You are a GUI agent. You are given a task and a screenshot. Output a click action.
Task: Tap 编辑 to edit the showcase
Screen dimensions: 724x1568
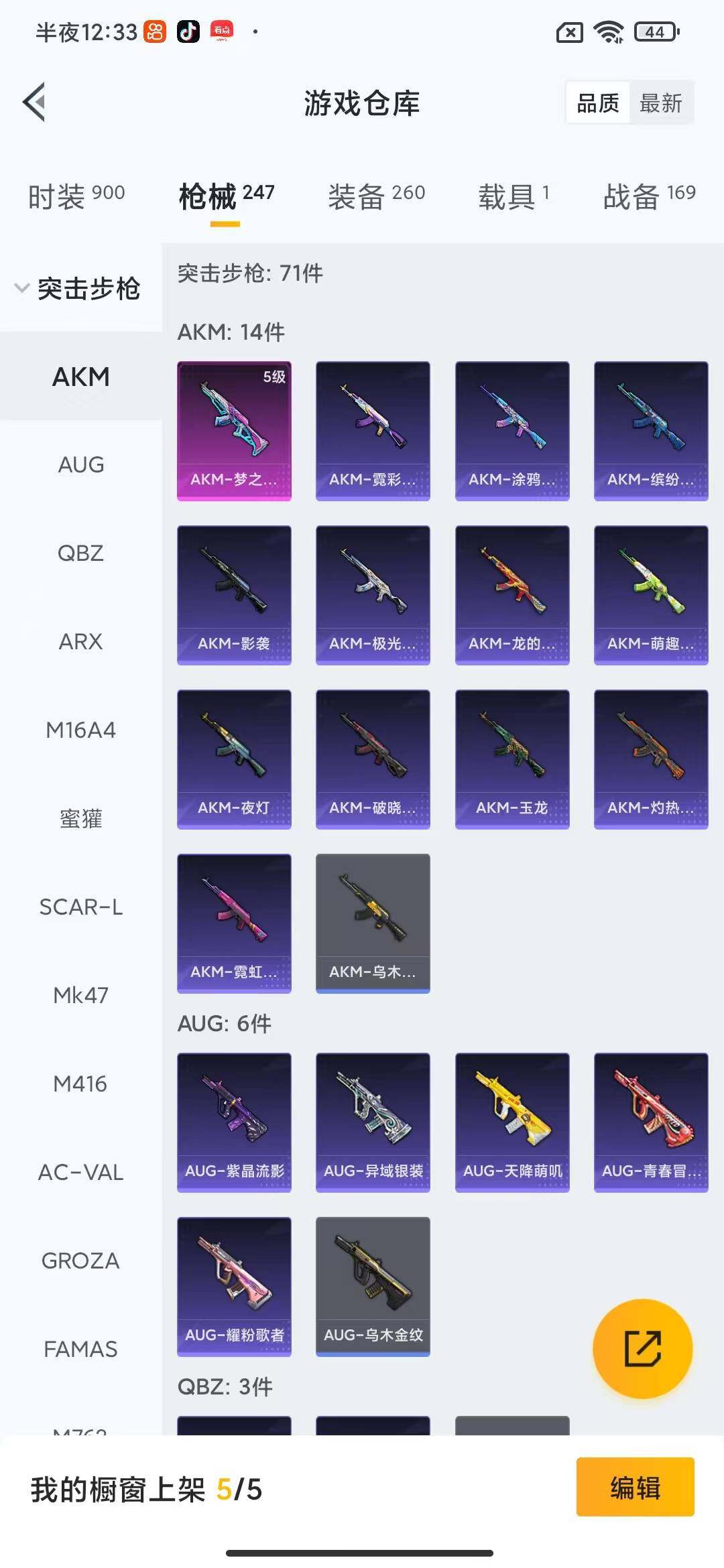(x=635, y=1486)
